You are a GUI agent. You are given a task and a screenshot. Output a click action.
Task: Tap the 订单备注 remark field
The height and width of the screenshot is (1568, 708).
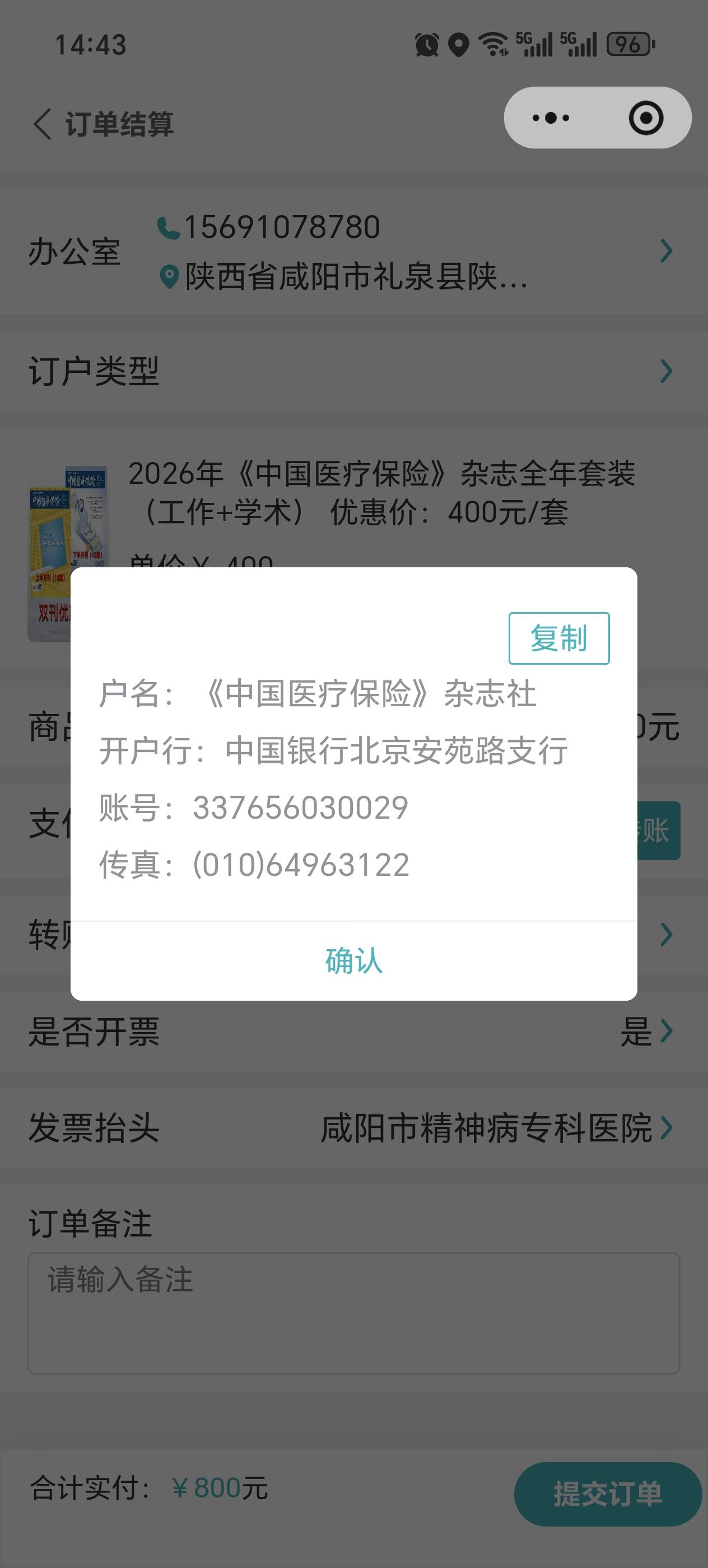click(x=353, y=1313)
